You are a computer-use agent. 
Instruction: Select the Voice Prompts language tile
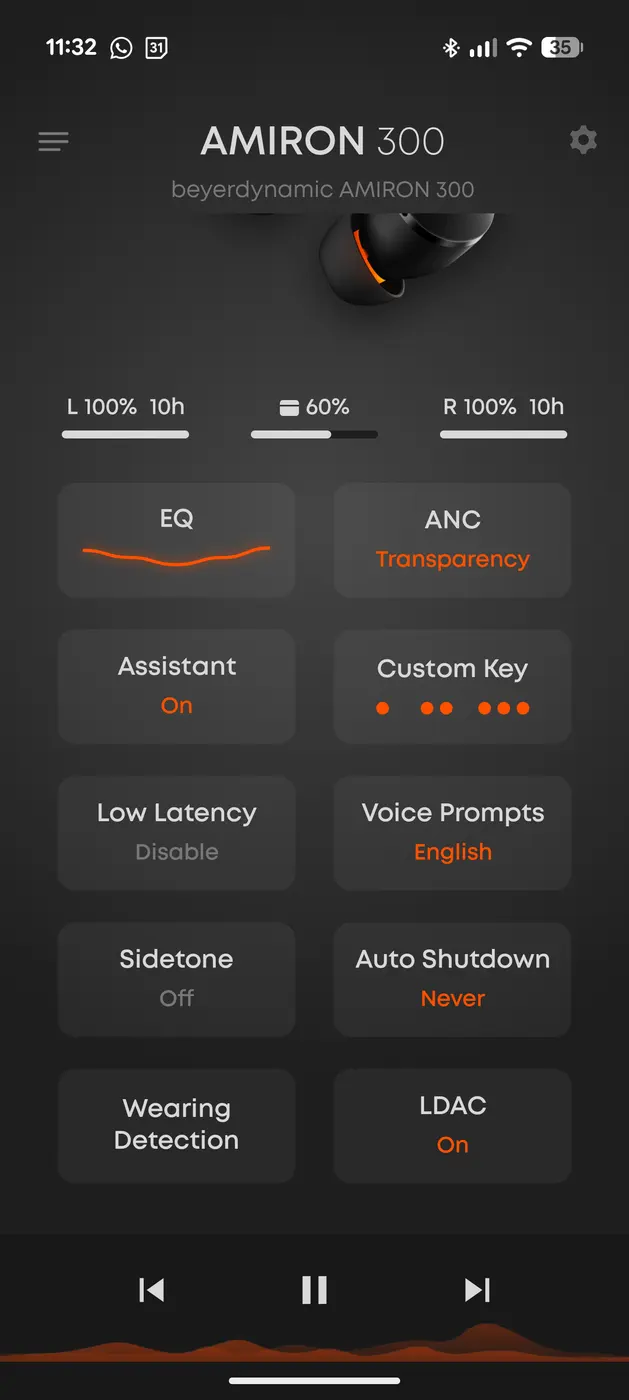point(452,832)
